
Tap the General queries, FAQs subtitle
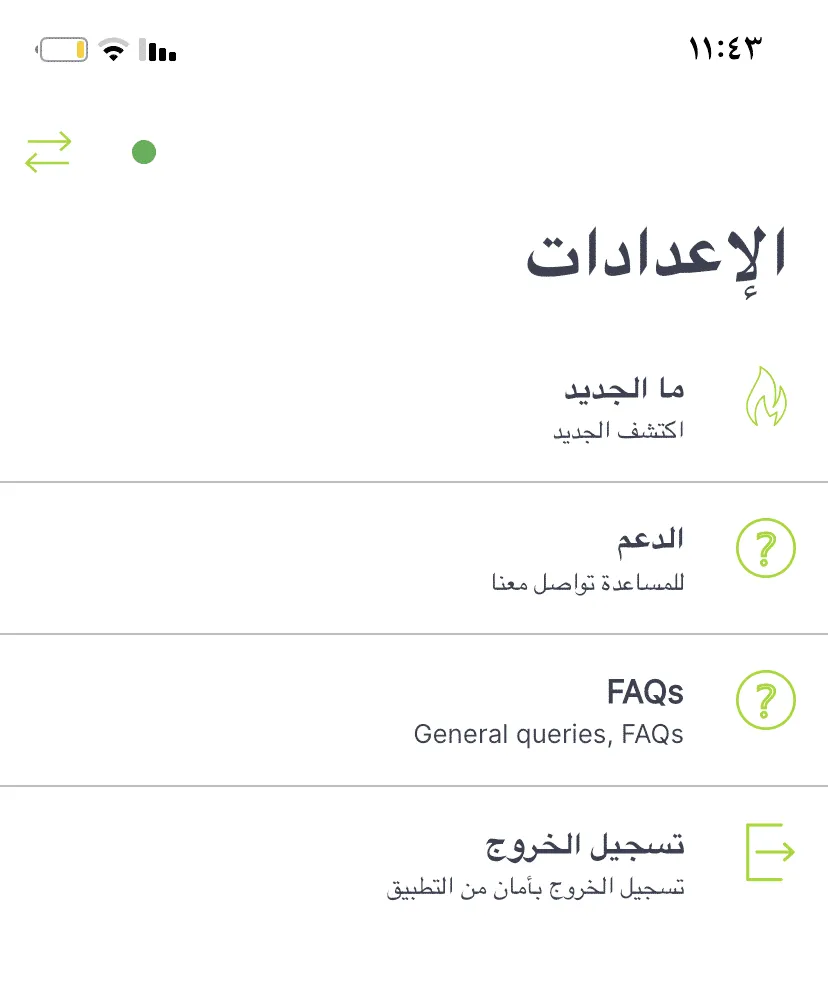tap(547, 734)
